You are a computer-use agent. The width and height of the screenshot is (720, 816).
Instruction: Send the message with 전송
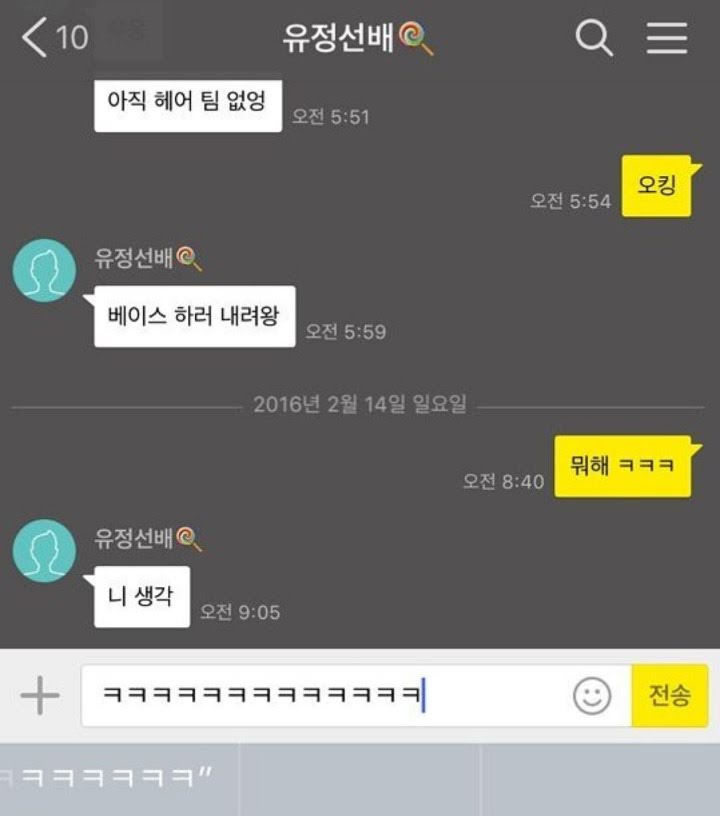click(669, 695)
